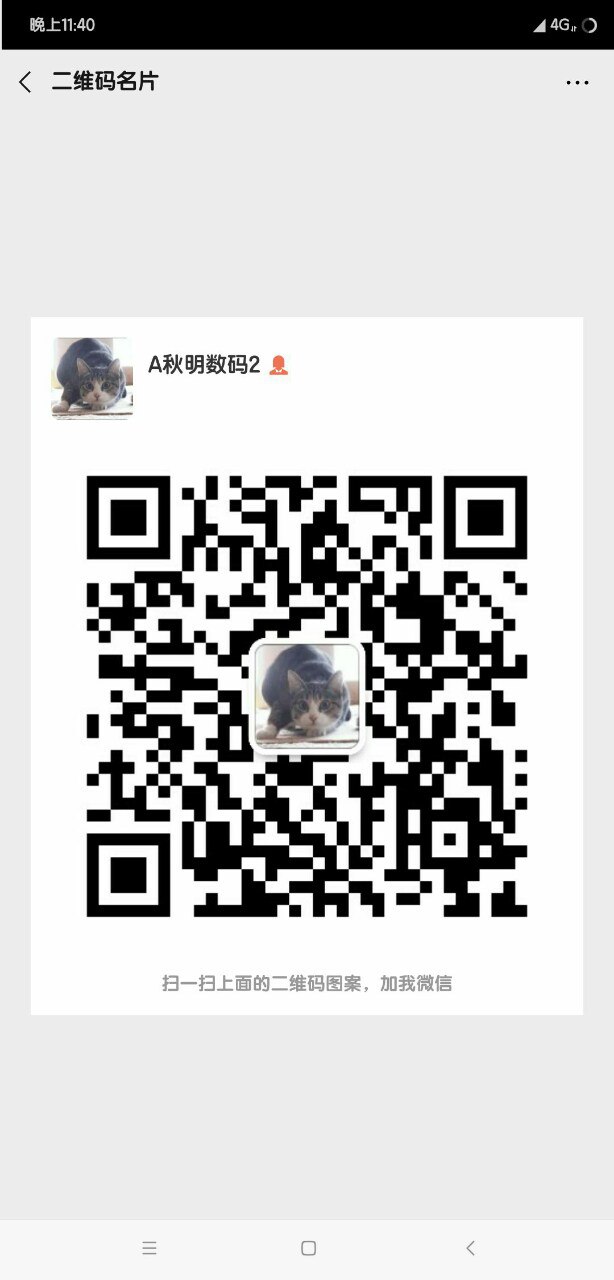Go back from the QR code card

coord(26,82)
